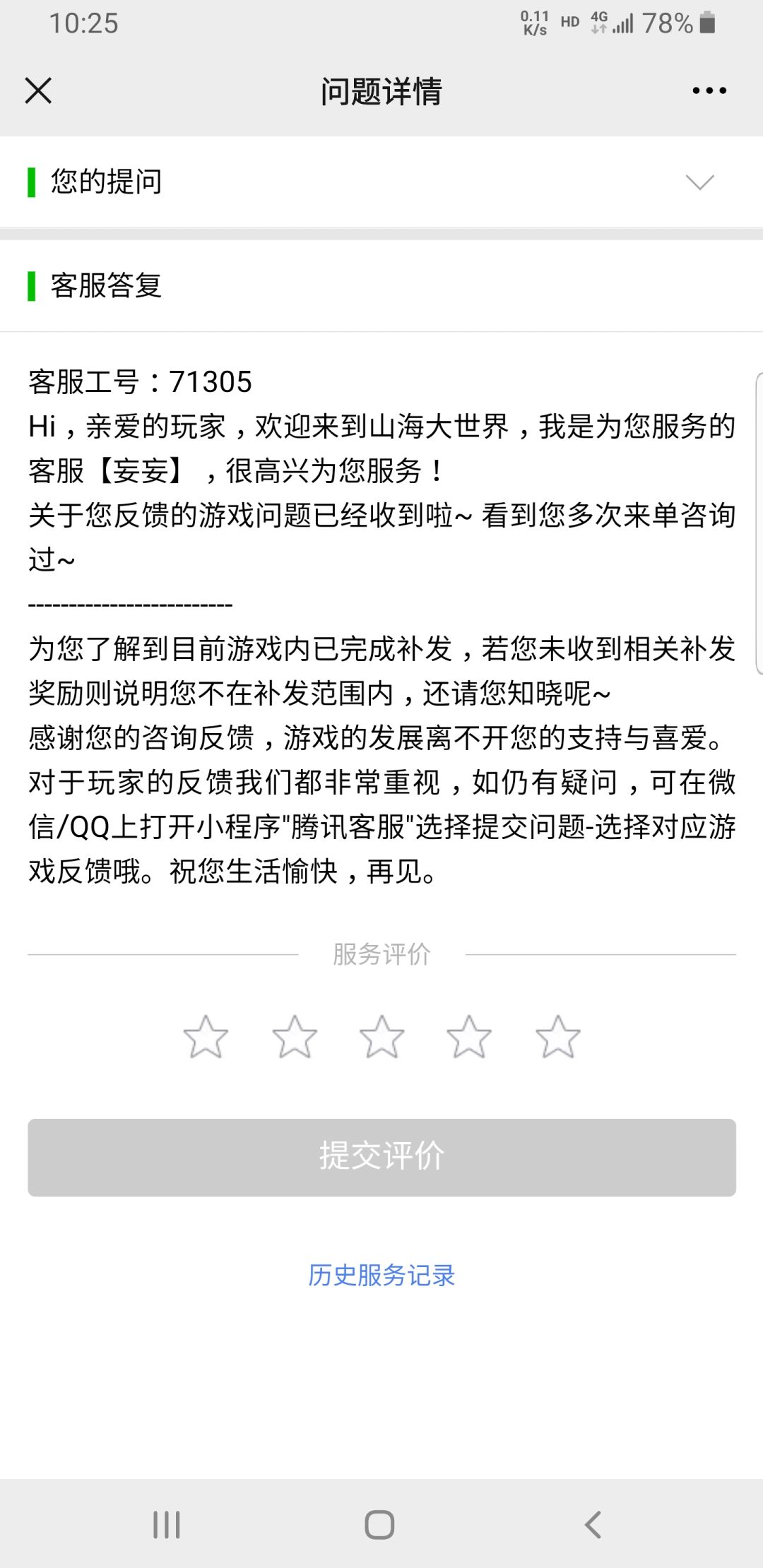Submit rating with 提交评价 button
763x1568 pixels.
381,1157
